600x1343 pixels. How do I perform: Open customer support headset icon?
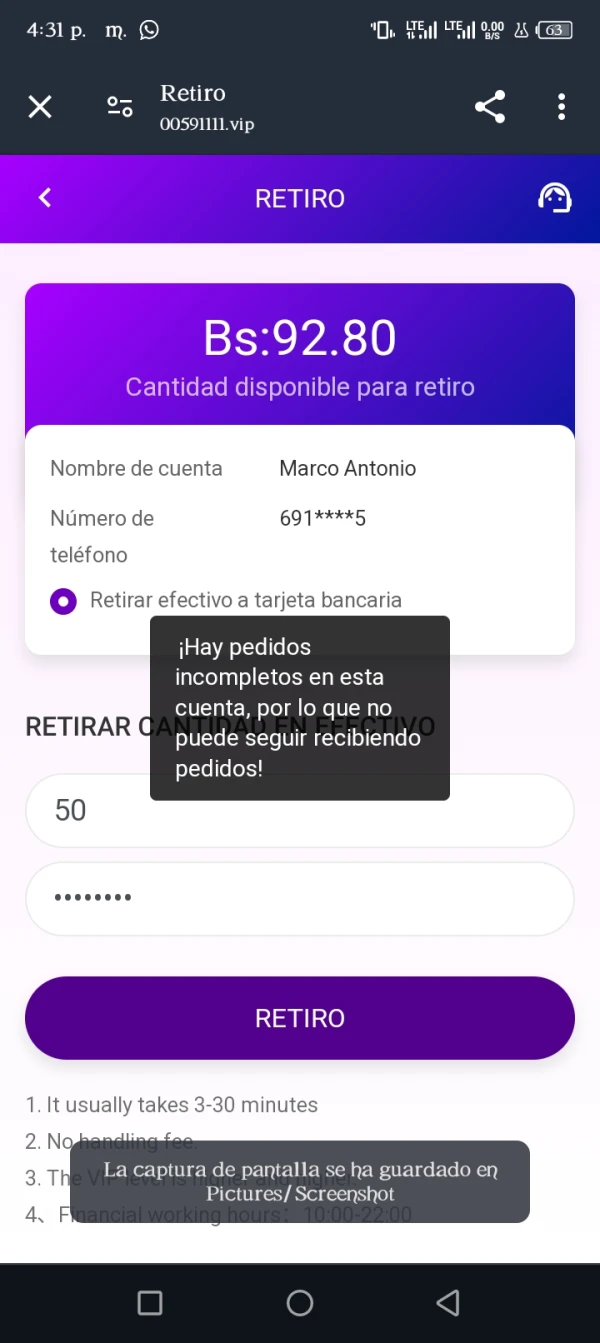point(555,198)
